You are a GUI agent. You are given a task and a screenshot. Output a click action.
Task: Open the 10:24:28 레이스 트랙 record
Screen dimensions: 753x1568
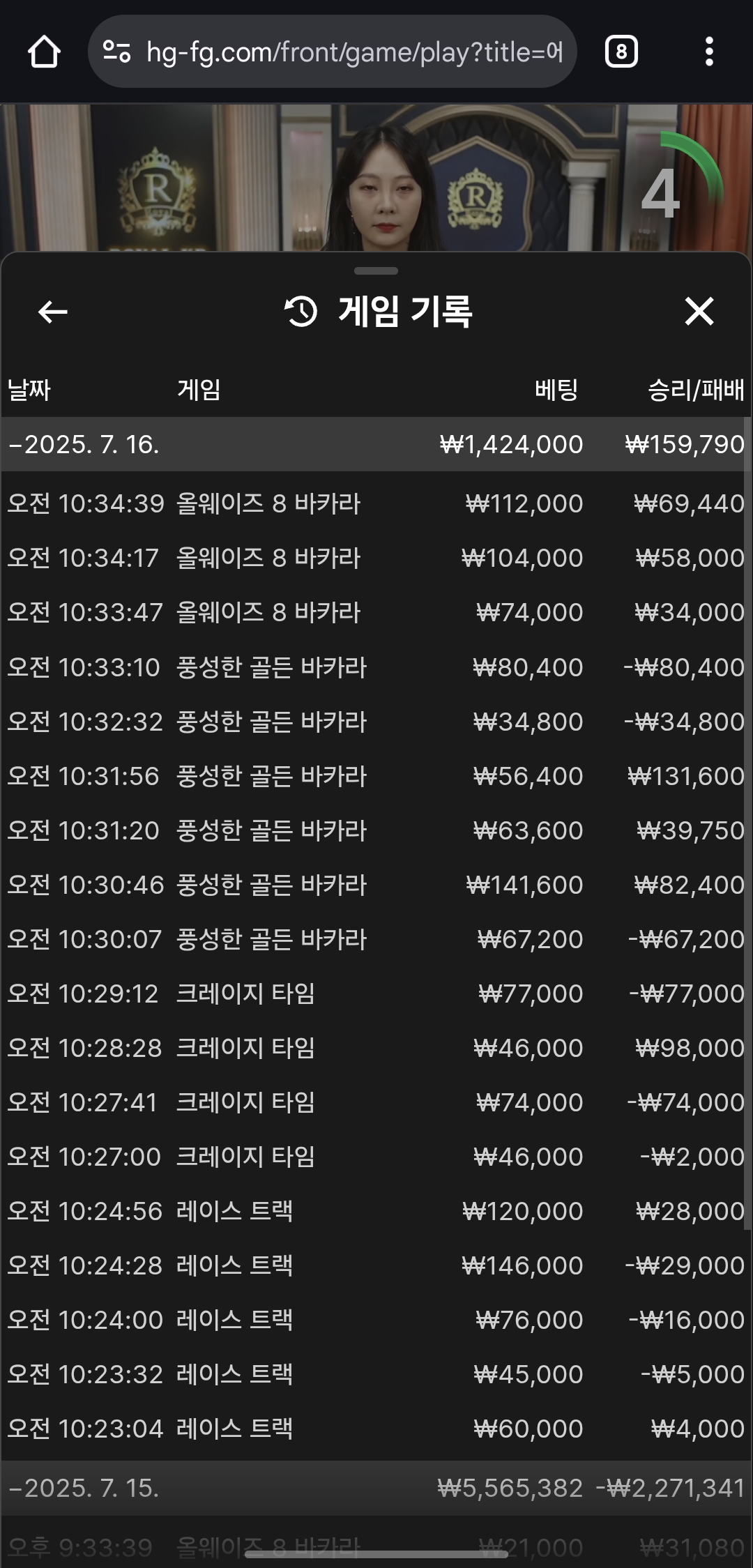(376, 1265)
